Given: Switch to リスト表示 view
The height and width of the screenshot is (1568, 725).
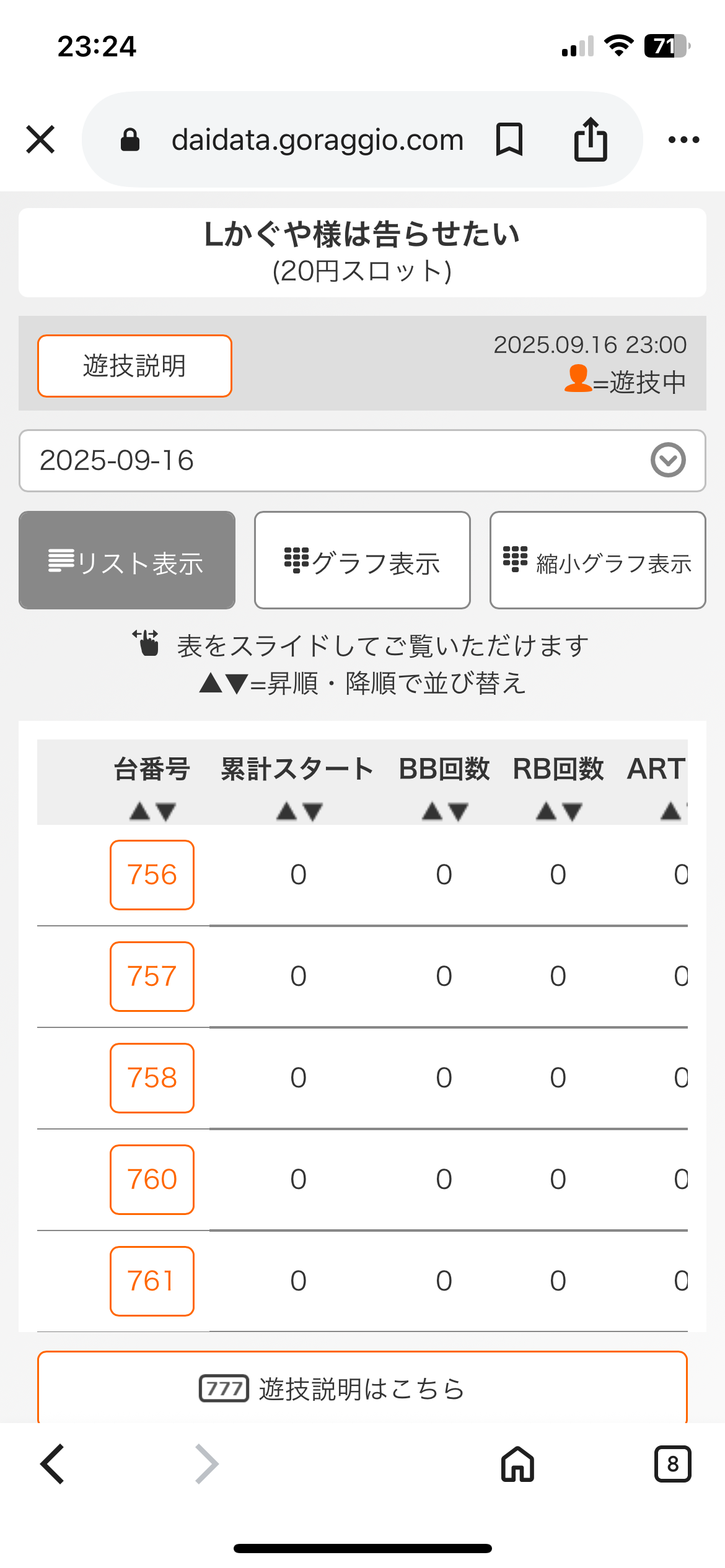Looking at the screenshot, I should pyautogui.click(x=127, y=560).
